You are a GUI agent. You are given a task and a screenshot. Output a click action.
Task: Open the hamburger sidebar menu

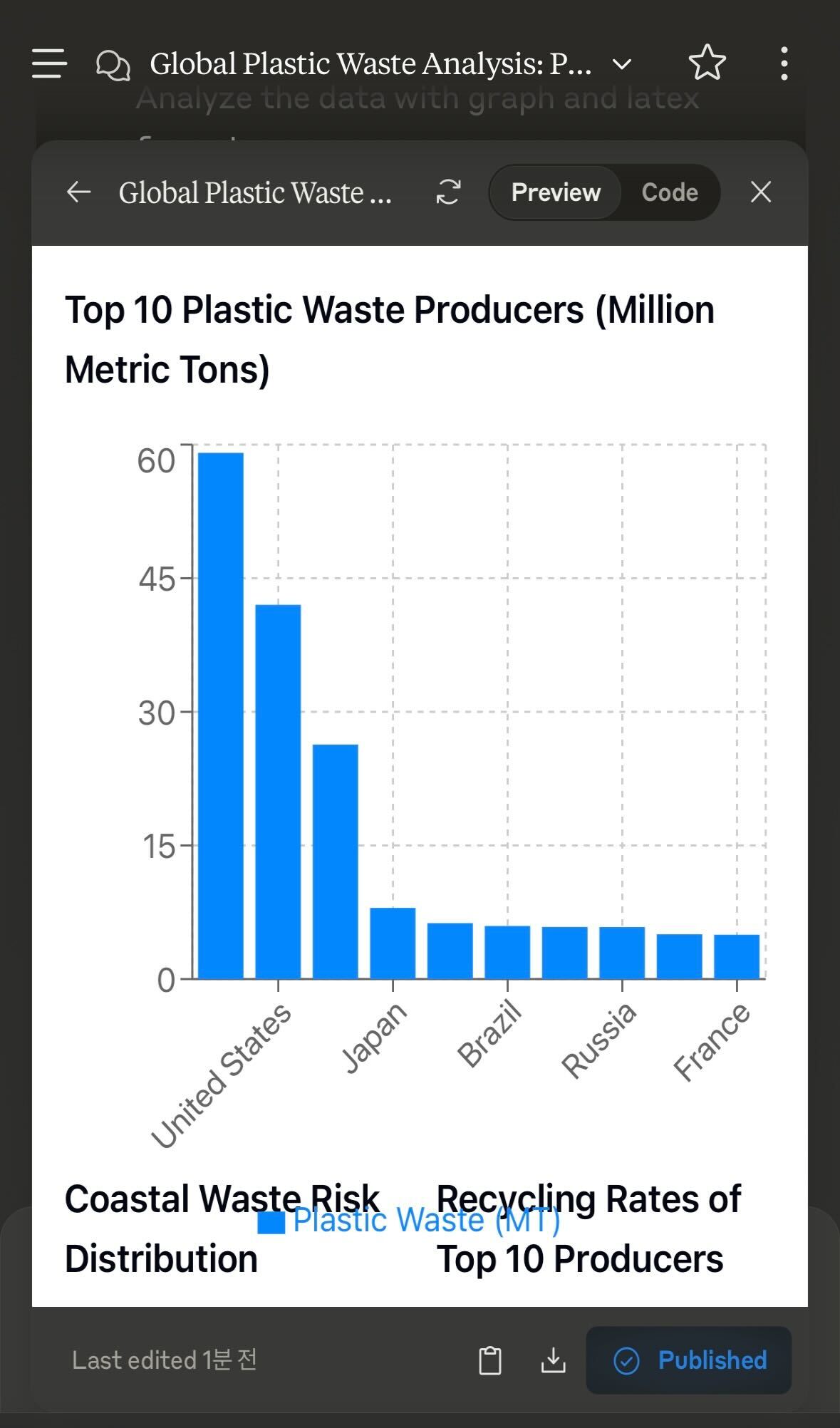point(49,64)
